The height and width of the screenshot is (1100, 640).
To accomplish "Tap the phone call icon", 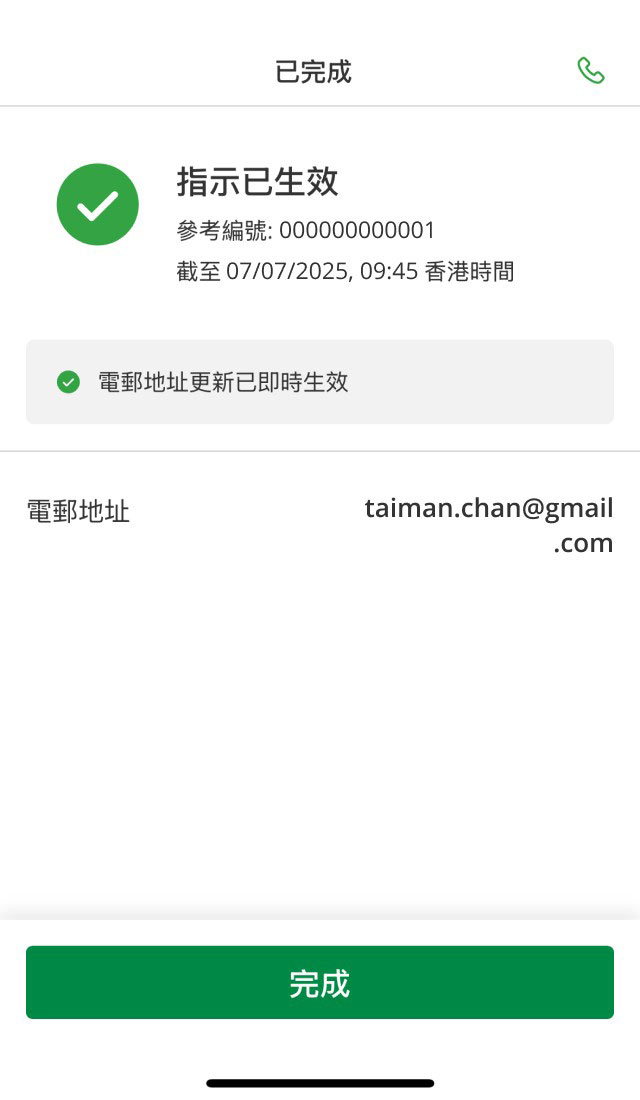I will click(x=591, y=71).
